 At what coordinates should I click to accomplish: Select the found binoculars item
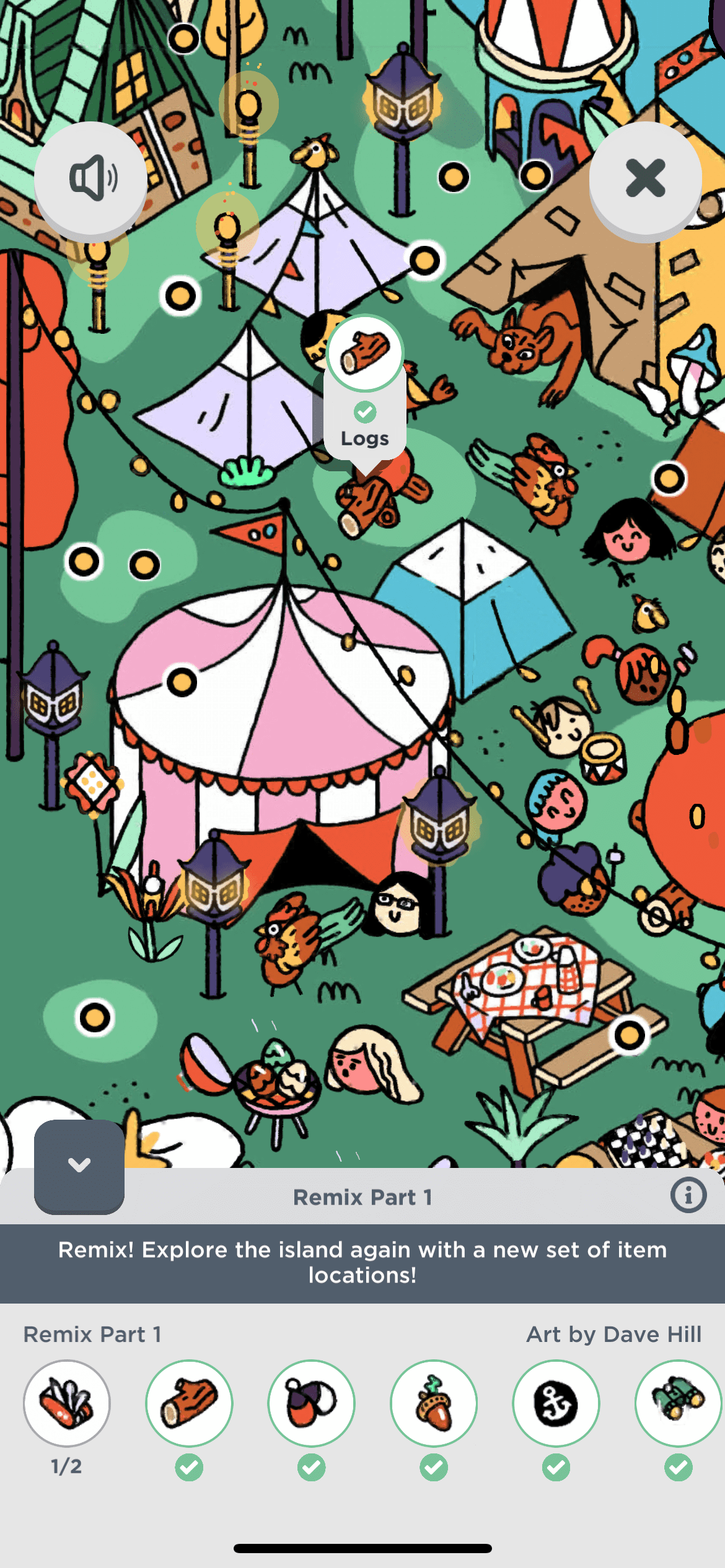click(x=678, y=1403)
